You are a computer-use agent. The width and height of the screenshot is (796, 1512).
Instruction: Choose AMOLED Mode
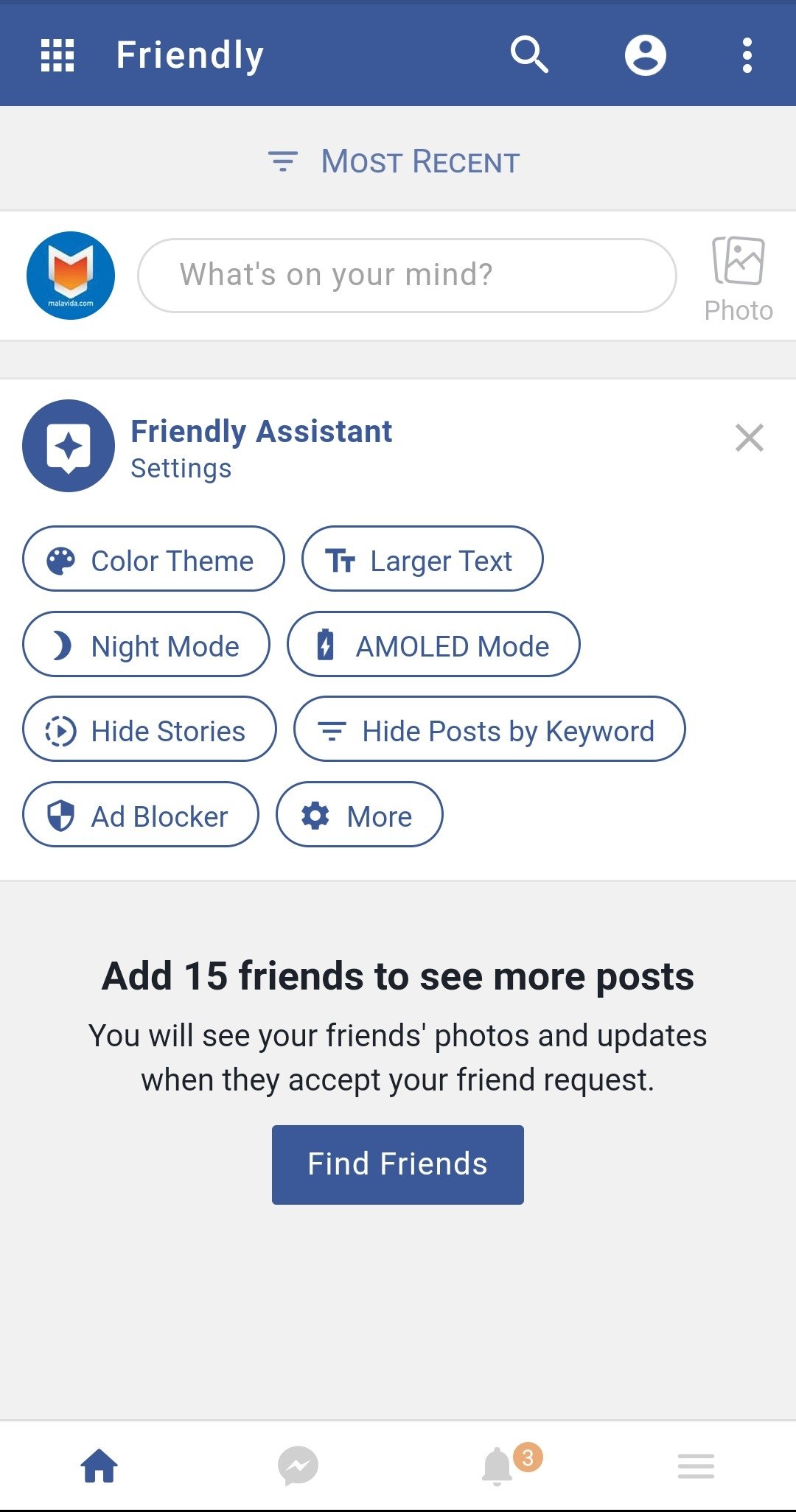433,645
